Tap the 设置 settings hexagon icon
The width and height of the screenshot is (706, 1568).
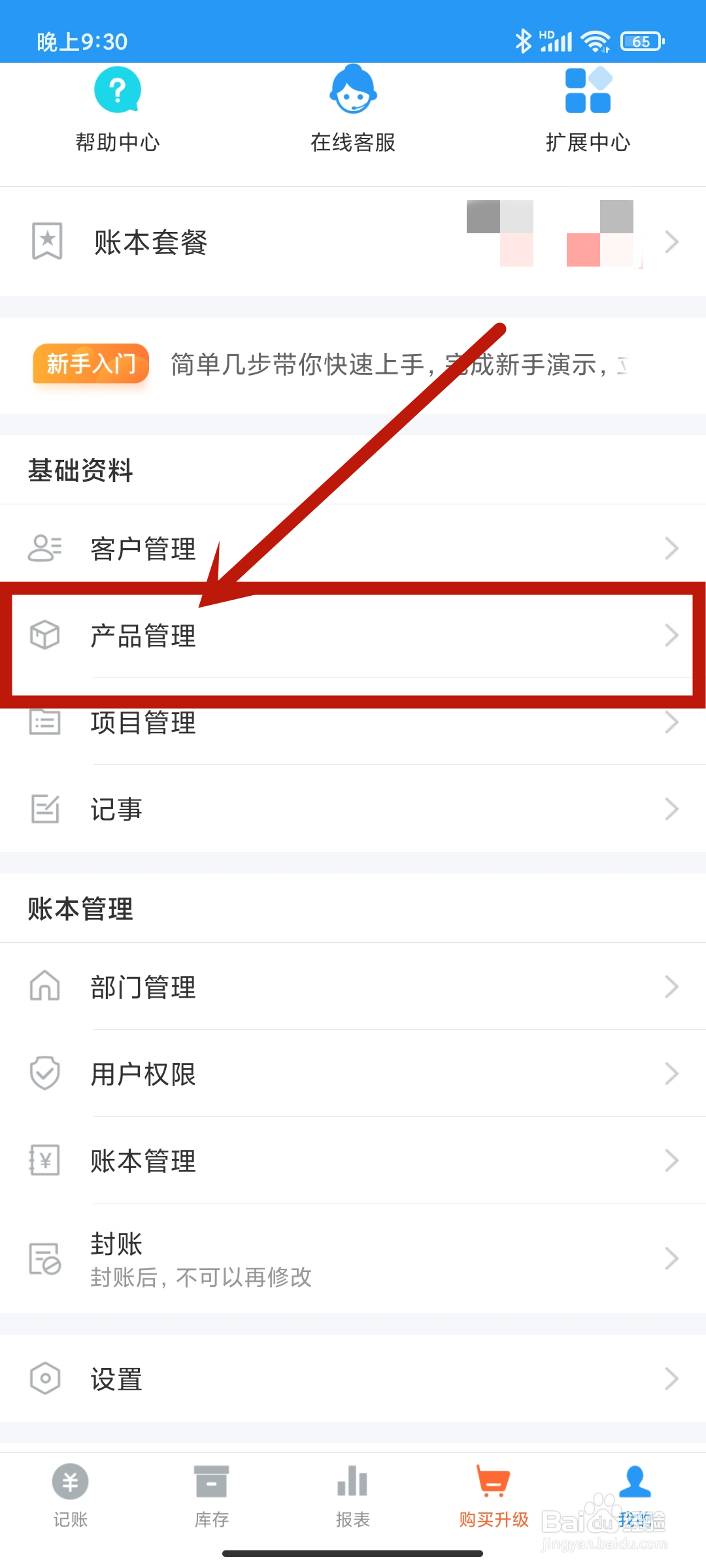point(44,1379)
